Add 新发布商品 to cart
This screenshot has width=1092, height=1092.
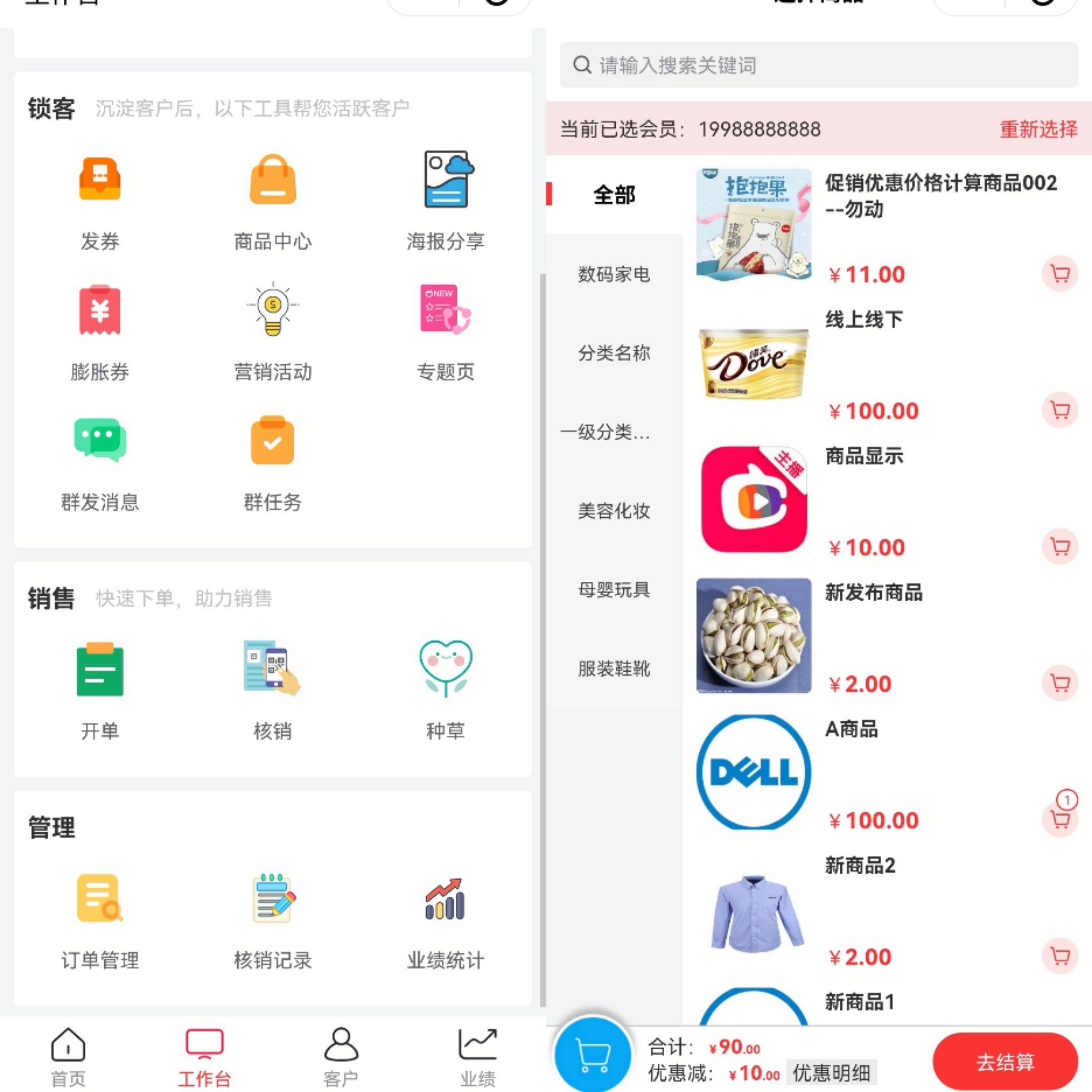coord(1059,683)
